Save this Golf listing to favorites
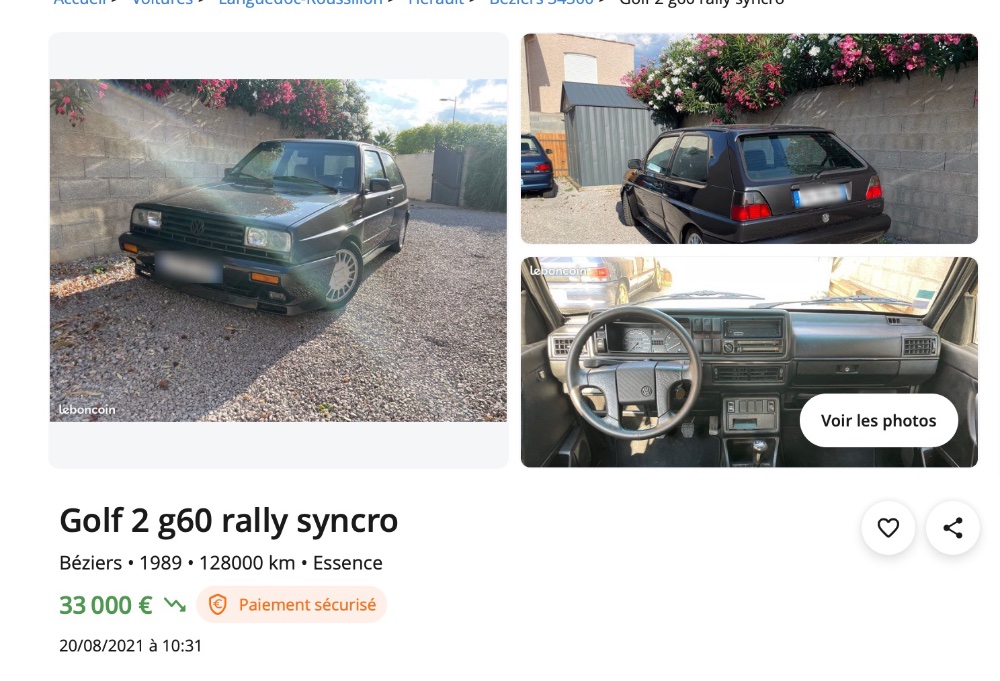The image size is (1000, 681). pos(888,528)
